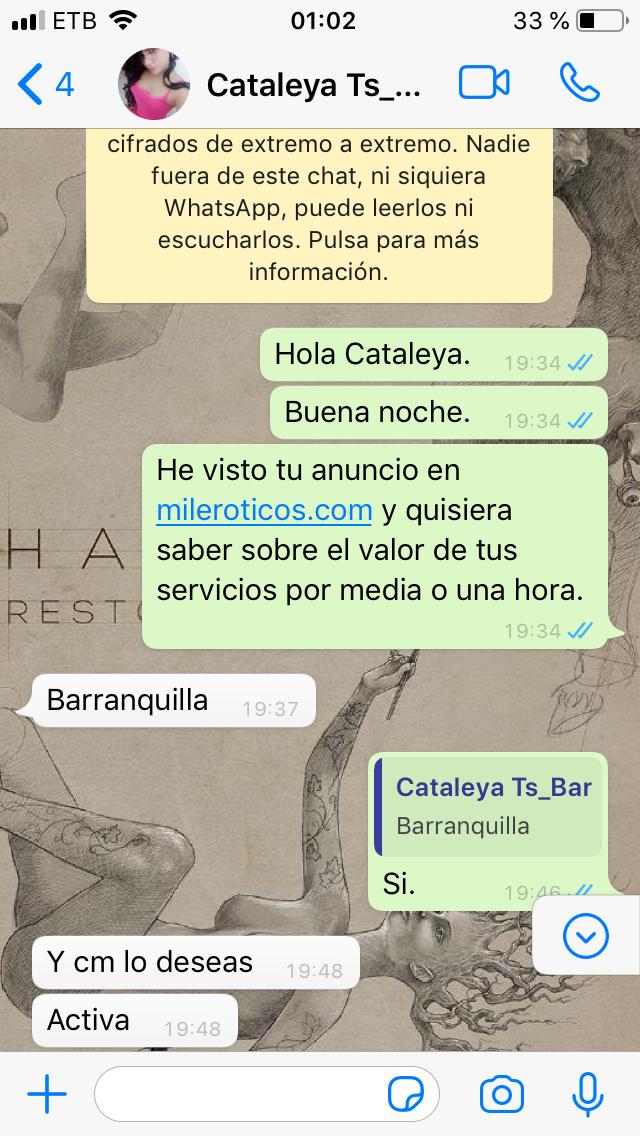Open Cataleya's profile picture
Image resolution: width=640 pixels, height=1136 pixels.
coord(154,84)
